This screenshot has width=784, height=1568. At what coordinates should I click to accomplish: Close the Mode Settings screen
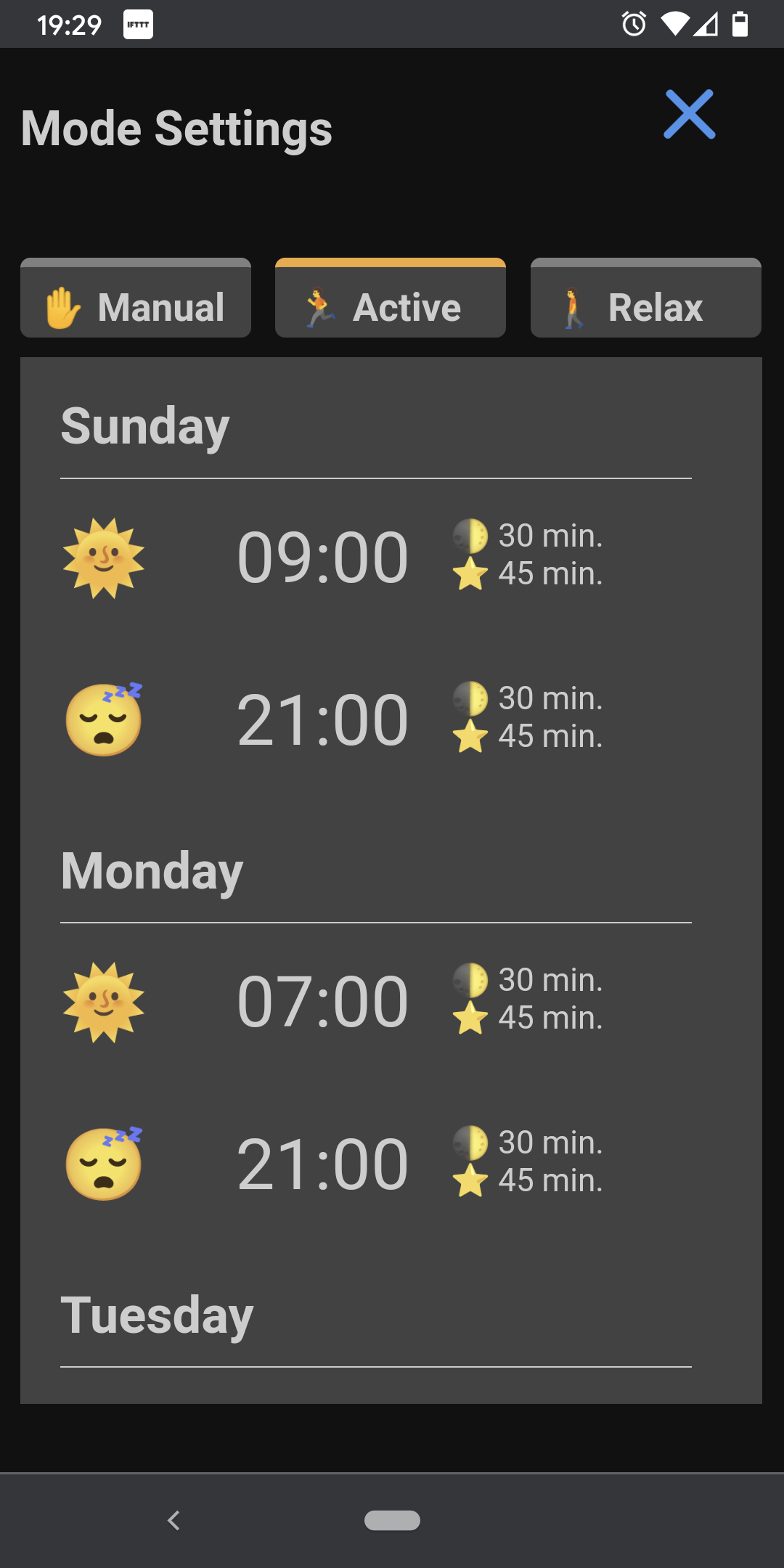click(x=689, y=115)
